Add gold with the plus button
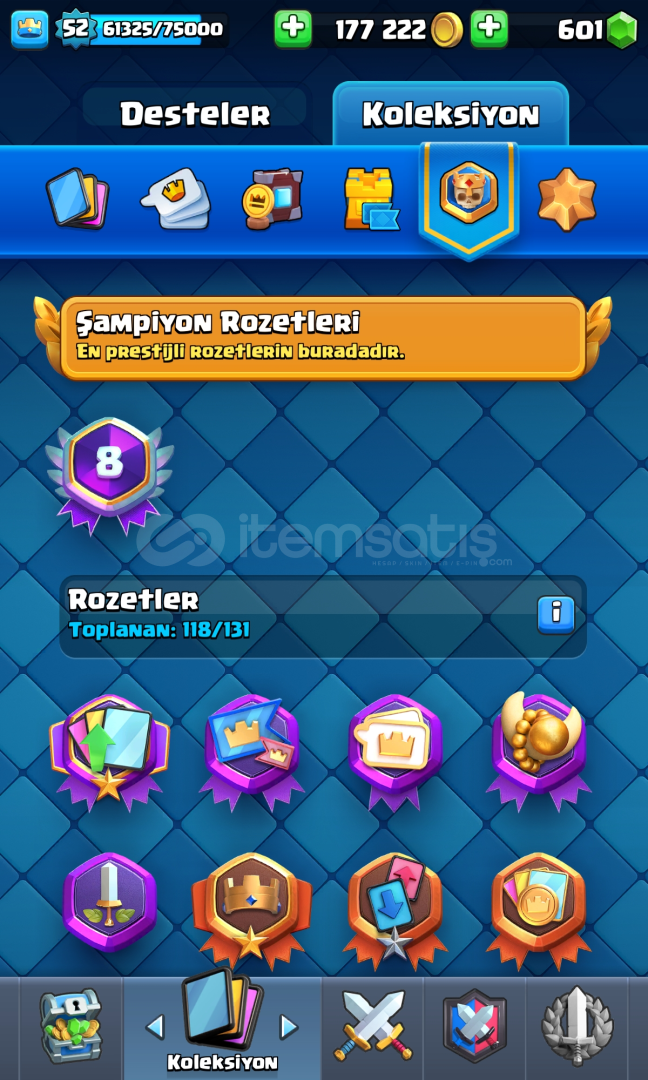Image resolution: width=648 pixels, height=1080 pixels. click(293, 29)
